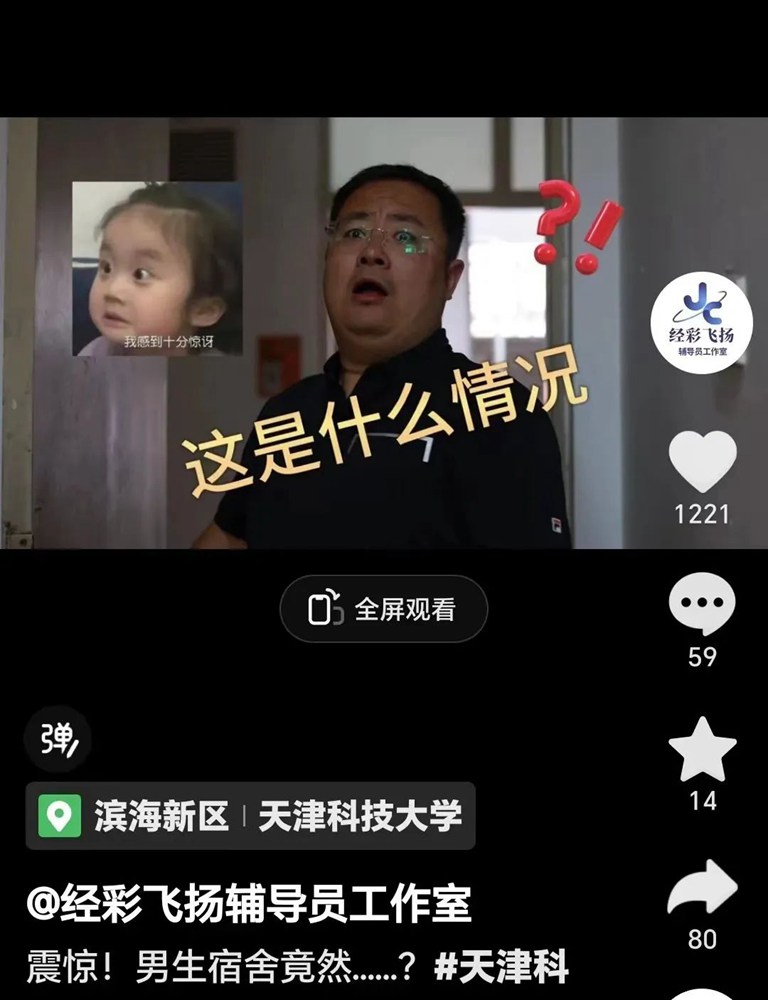Open the #天津科 hashtag
The image size is (768, 1000).
(x=502, y=968)
